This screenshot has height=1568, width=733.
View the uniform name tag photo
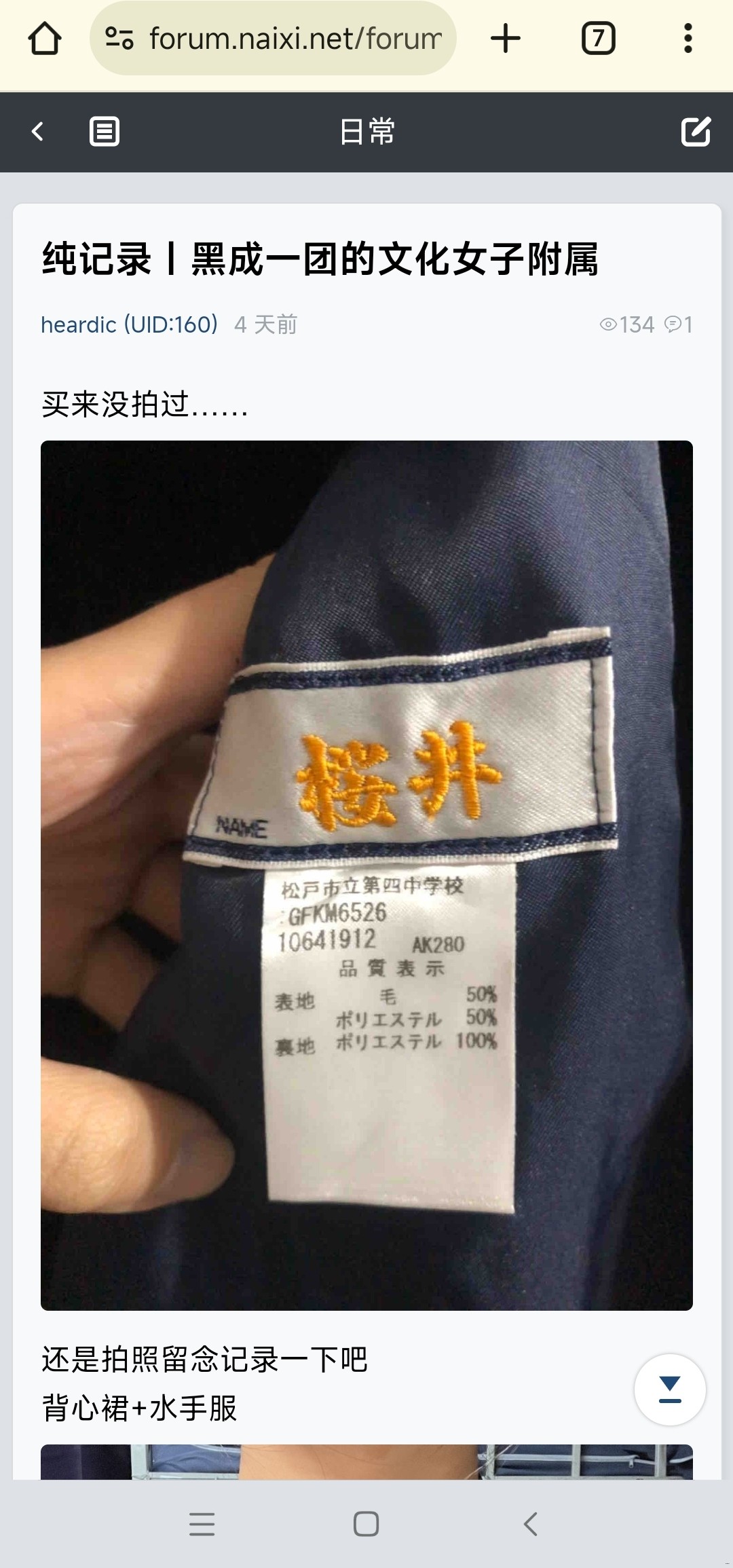[x=366, y=875]
